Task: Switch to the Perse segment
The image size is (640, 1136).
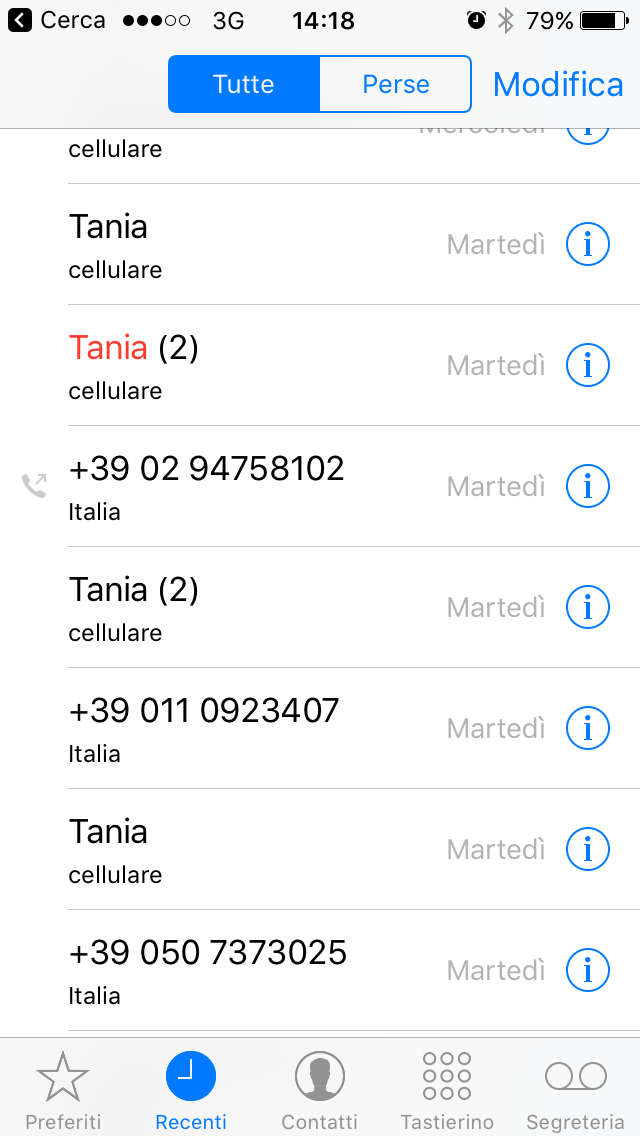Action: click(396, 84)
